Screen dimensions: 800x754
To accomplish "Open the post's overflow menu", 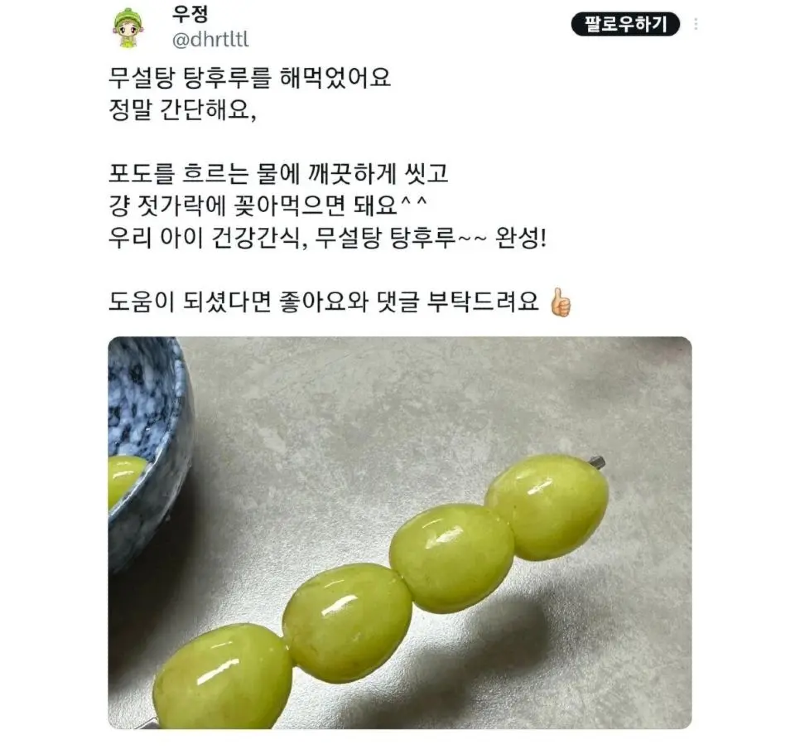I will [696, 24].
